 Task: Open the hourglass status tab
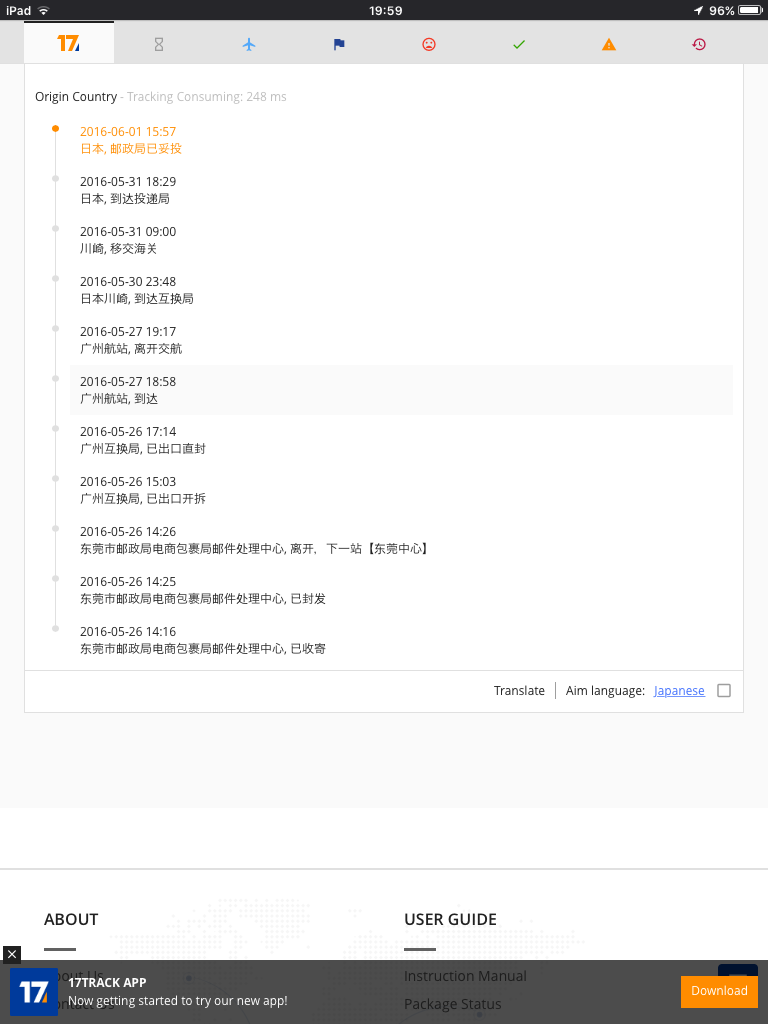coord(159,44)
